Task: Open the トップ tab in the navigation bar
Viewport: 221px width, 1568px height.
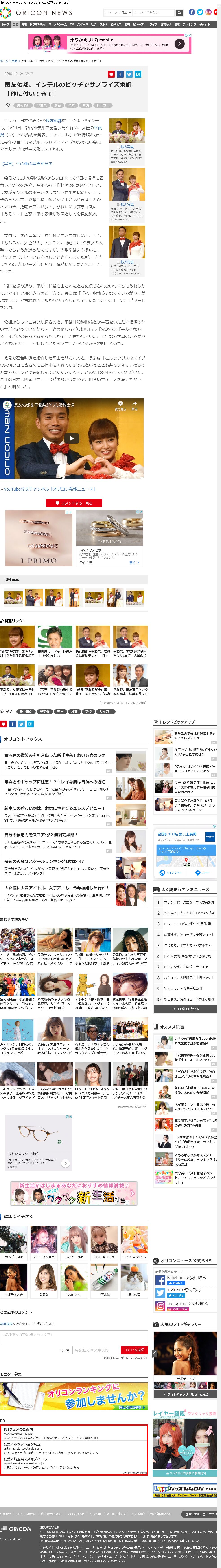Action: coord(5,24)
